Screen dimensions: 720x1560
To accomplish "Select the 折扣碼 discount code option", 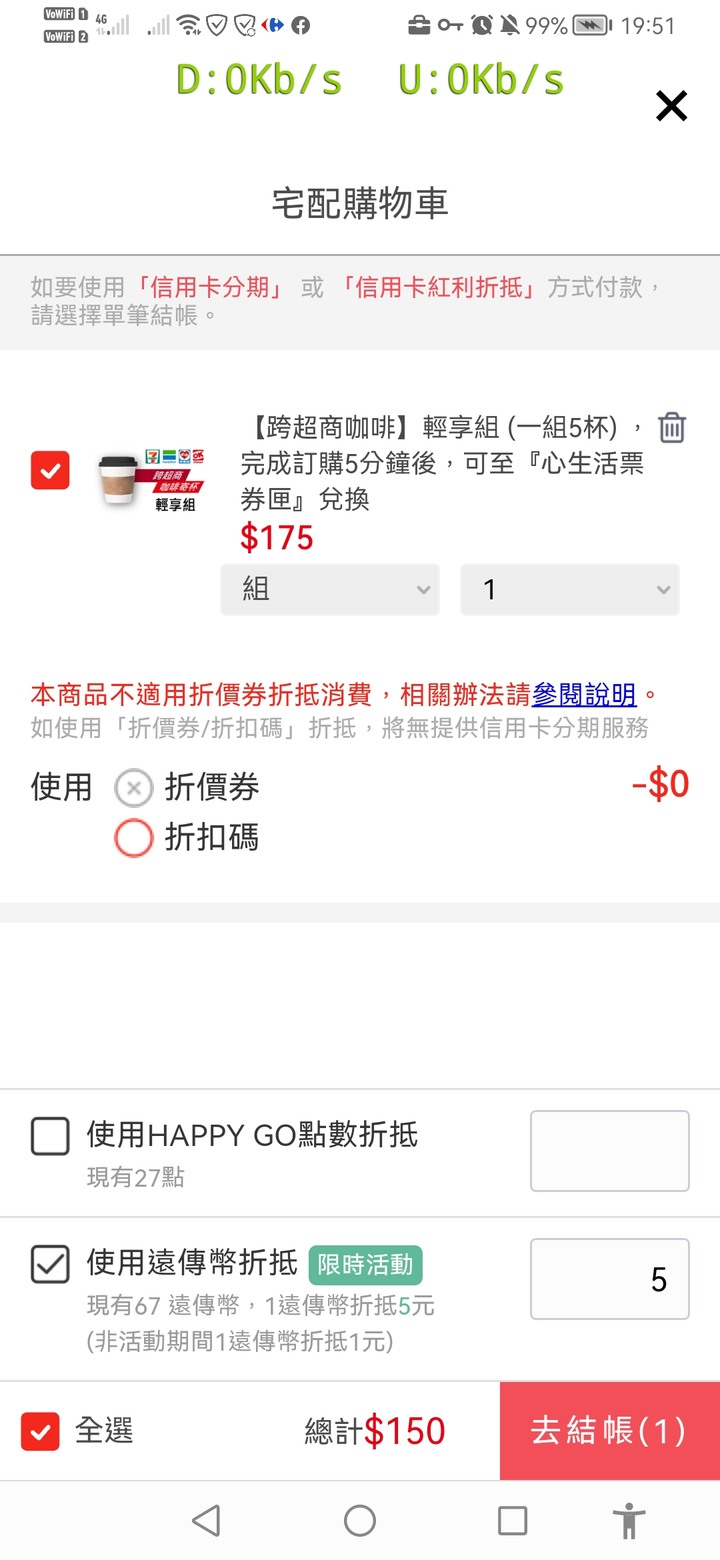I will [x=134, y=838].
